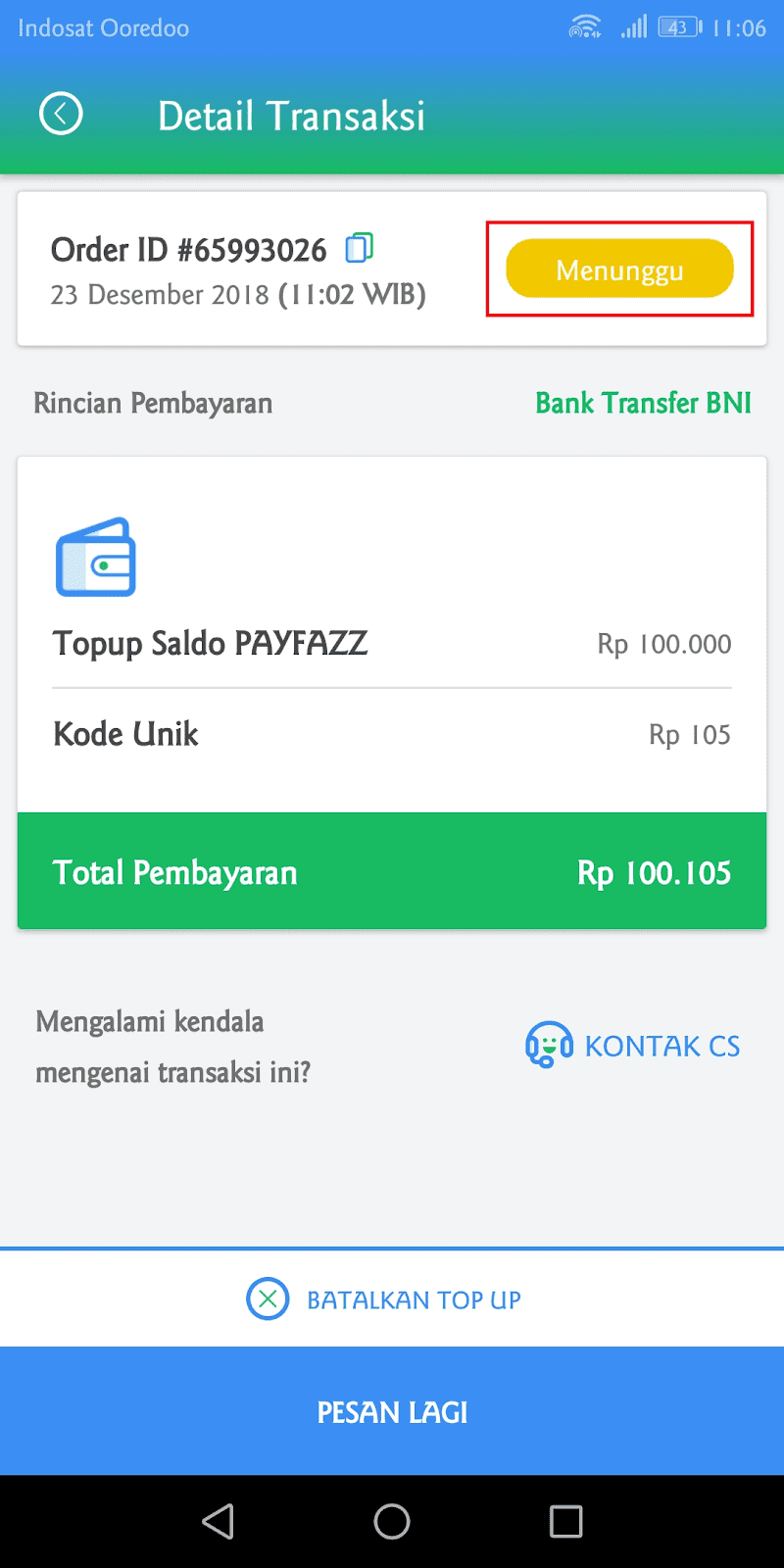Copy the Order ID using the copy icon
Screen dimensions: 784x1568
point(361,248)
